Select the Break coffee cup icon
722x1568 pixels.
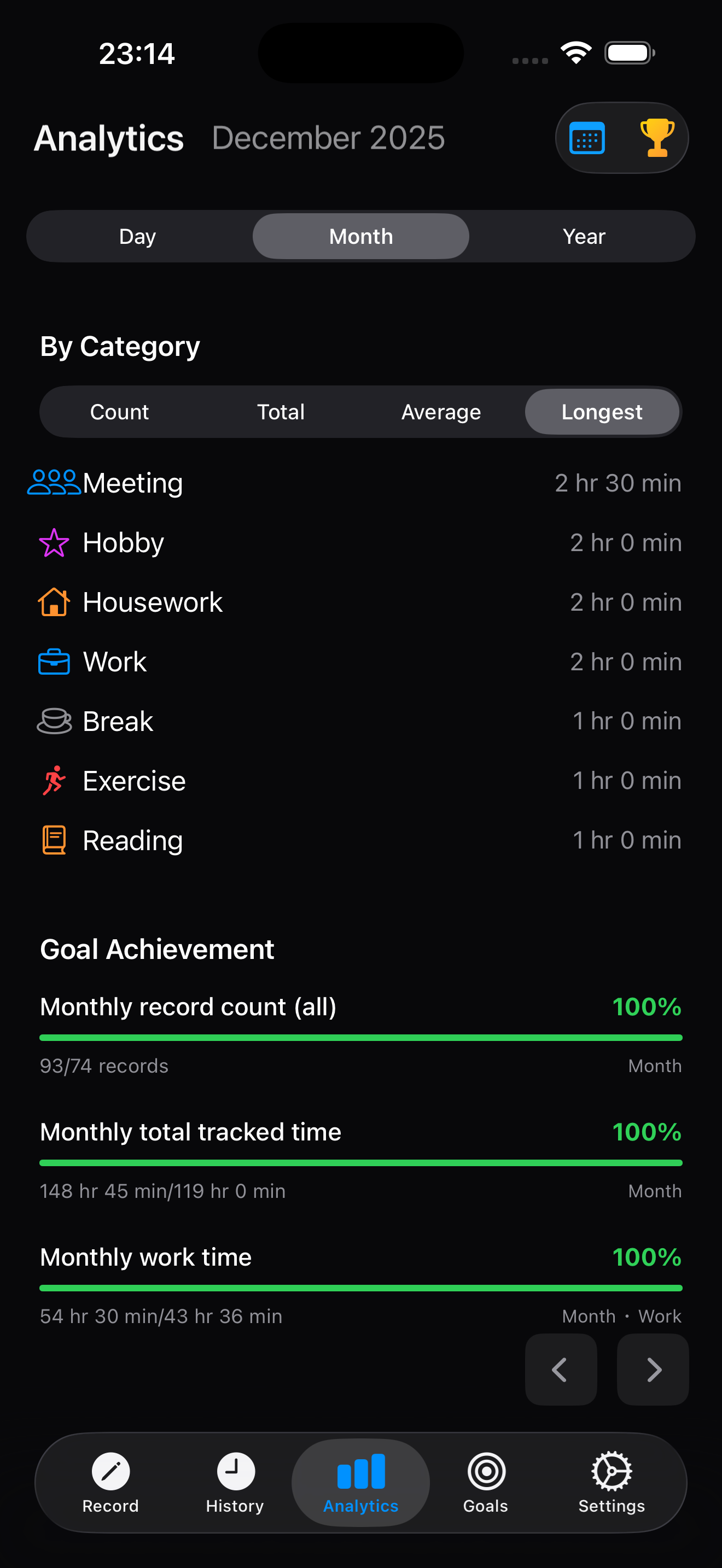(x=54, y=721)
